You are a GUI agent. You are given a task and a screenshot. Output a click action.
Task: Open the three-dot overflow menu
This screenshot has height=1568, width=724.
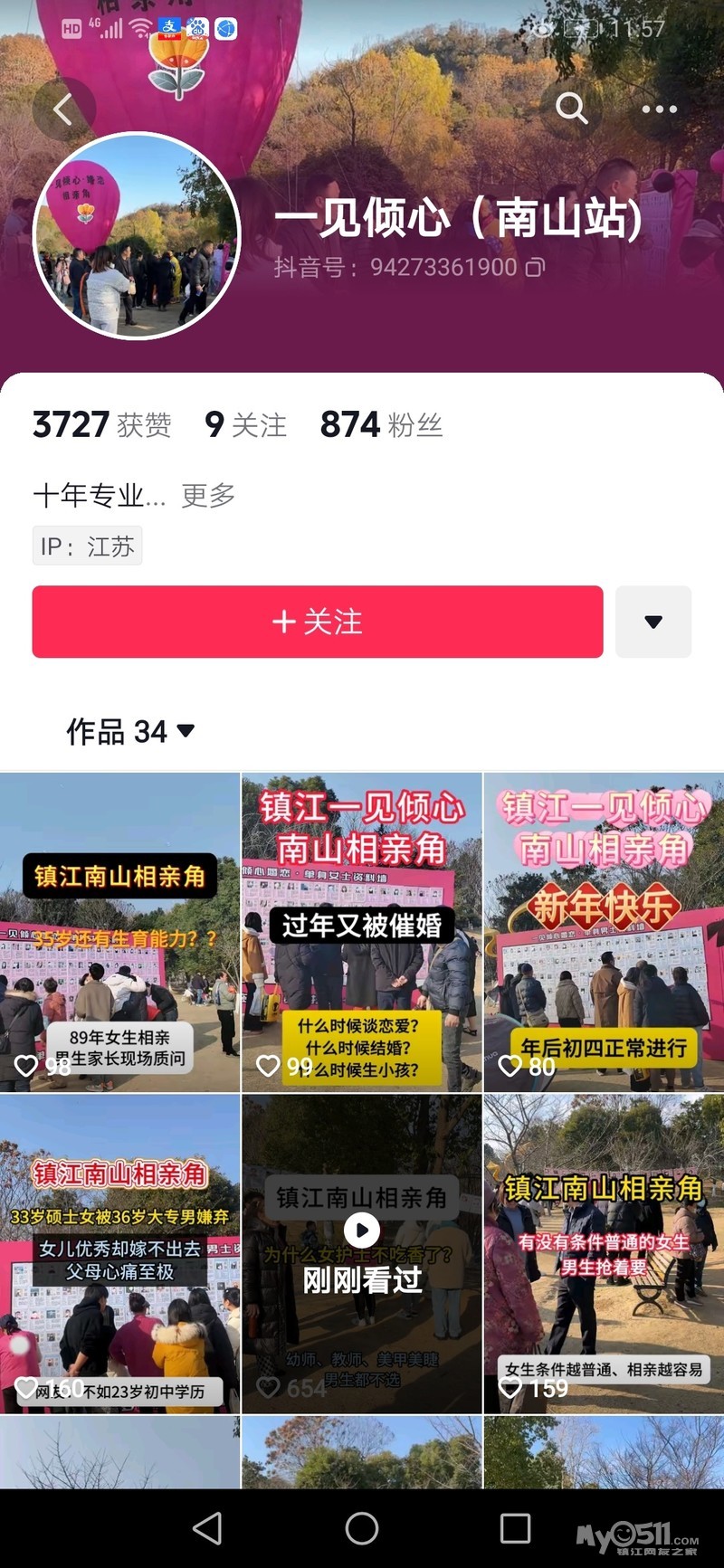(x=659, y=109)
